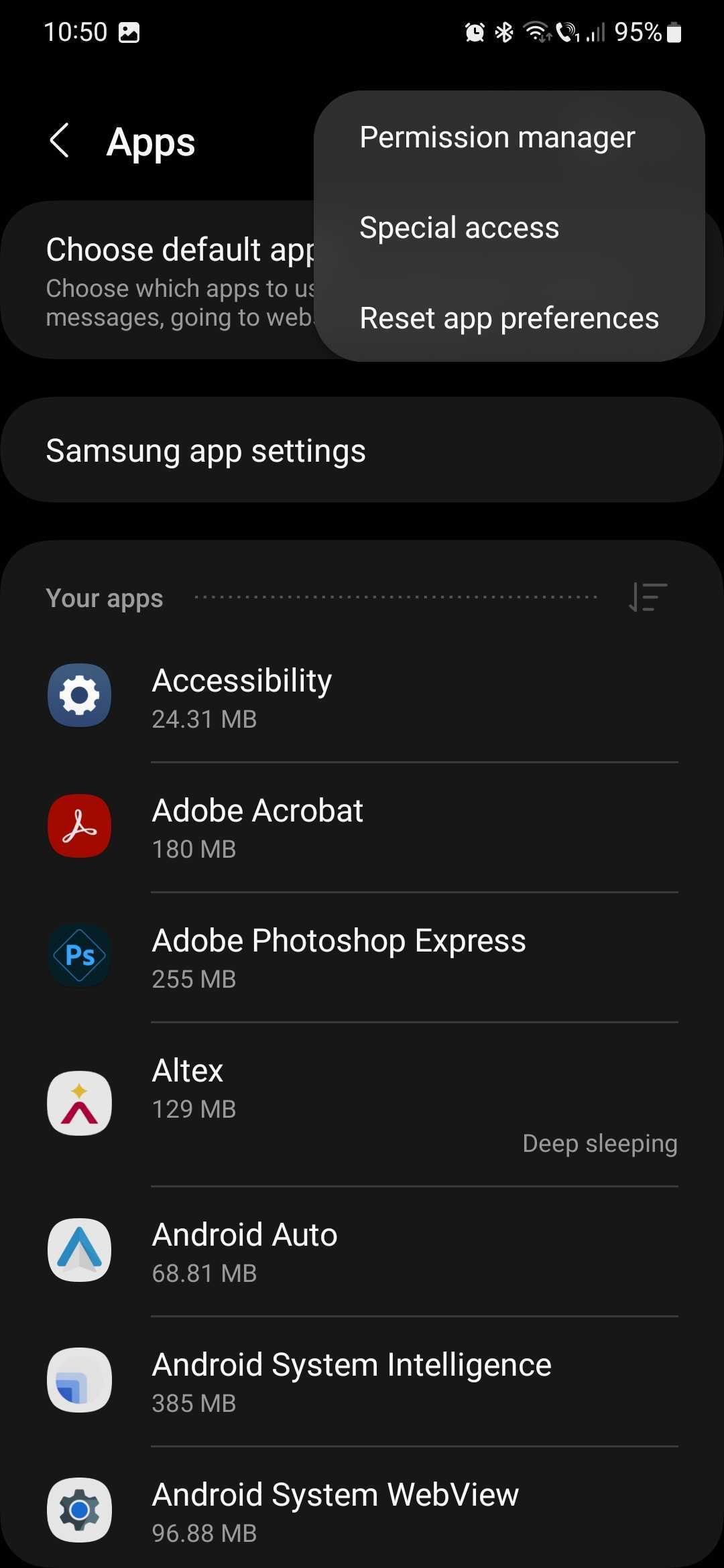
Task: Tap the Wi-Fi icon in status bar
Action: (x=536, y=31)
